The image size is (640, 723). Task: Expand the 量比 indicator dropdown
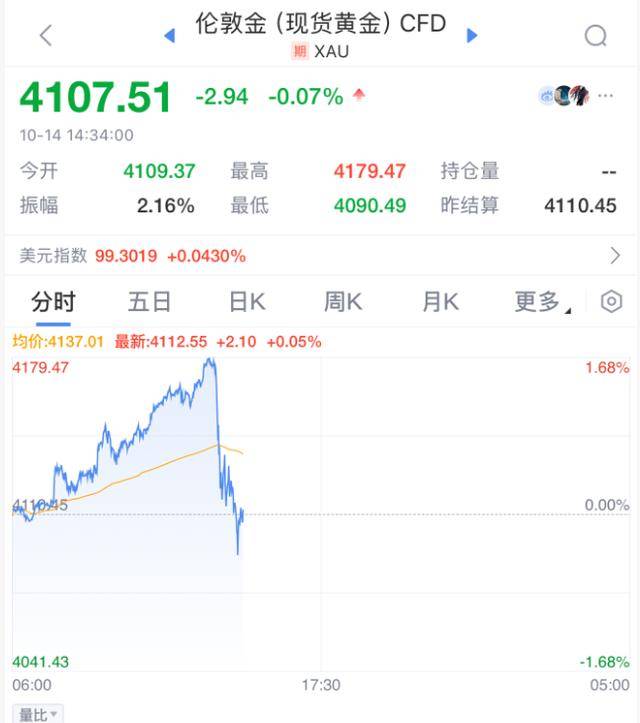click(x=40, y=714)
